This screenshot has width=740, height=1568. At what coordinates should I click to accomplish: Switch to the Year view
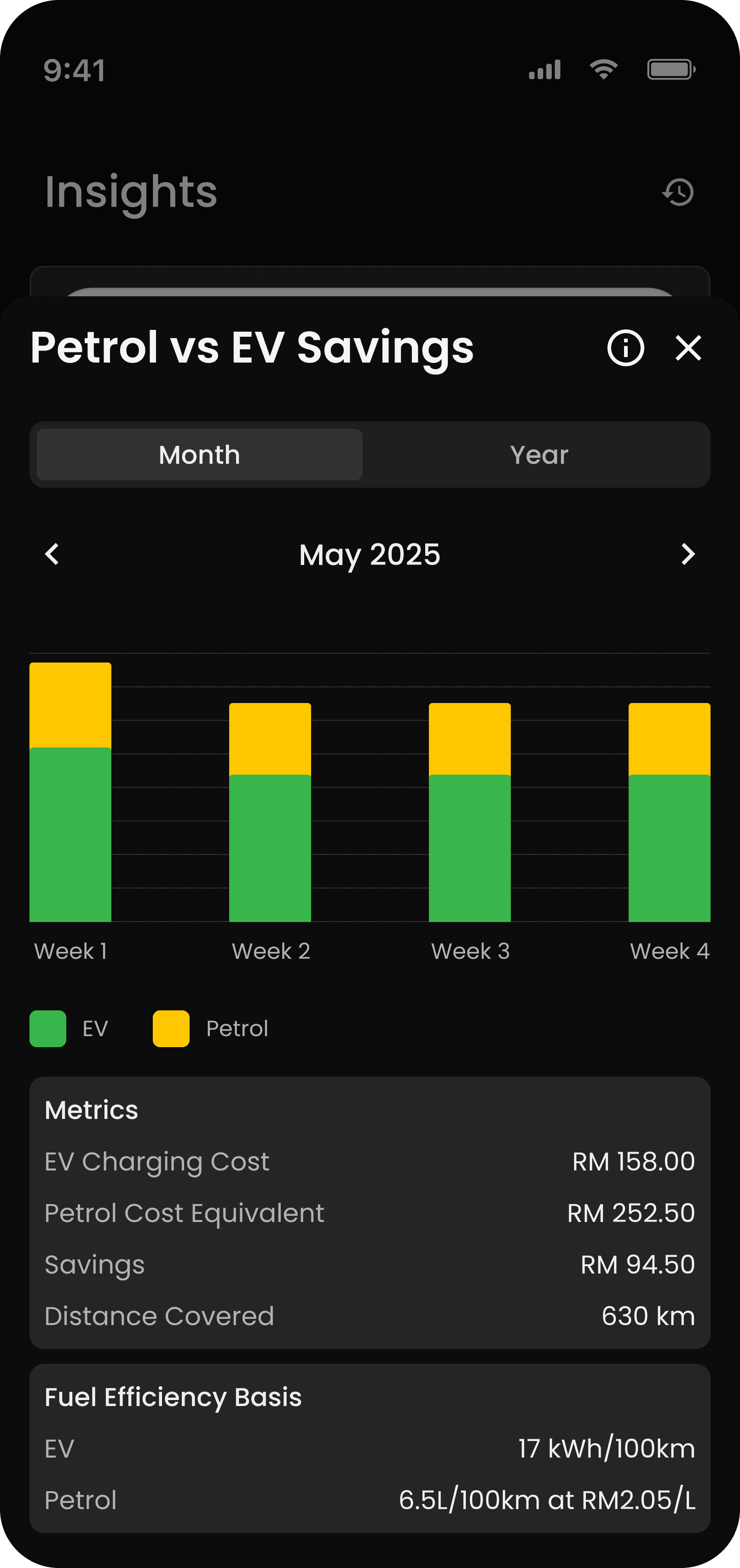(x=539, y=455)
